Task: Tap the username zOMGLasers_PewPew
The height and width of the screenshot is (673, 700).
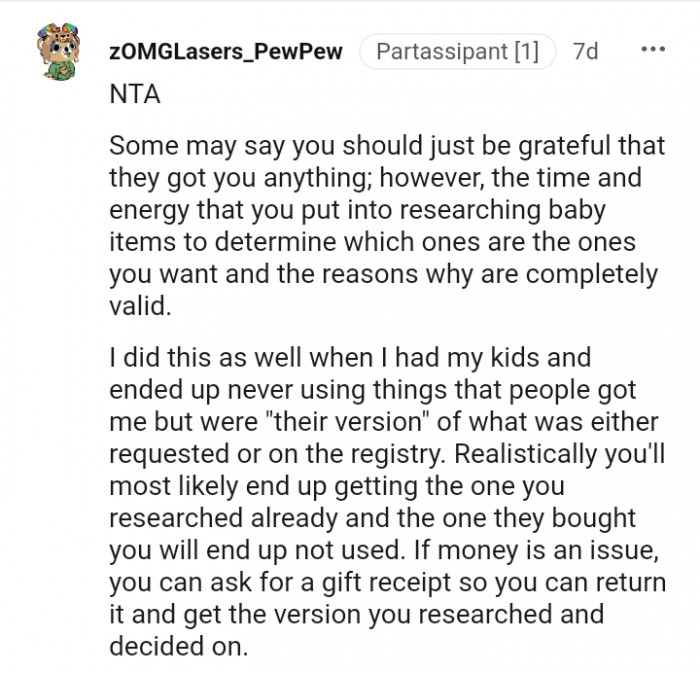Action: coord(225,52)
